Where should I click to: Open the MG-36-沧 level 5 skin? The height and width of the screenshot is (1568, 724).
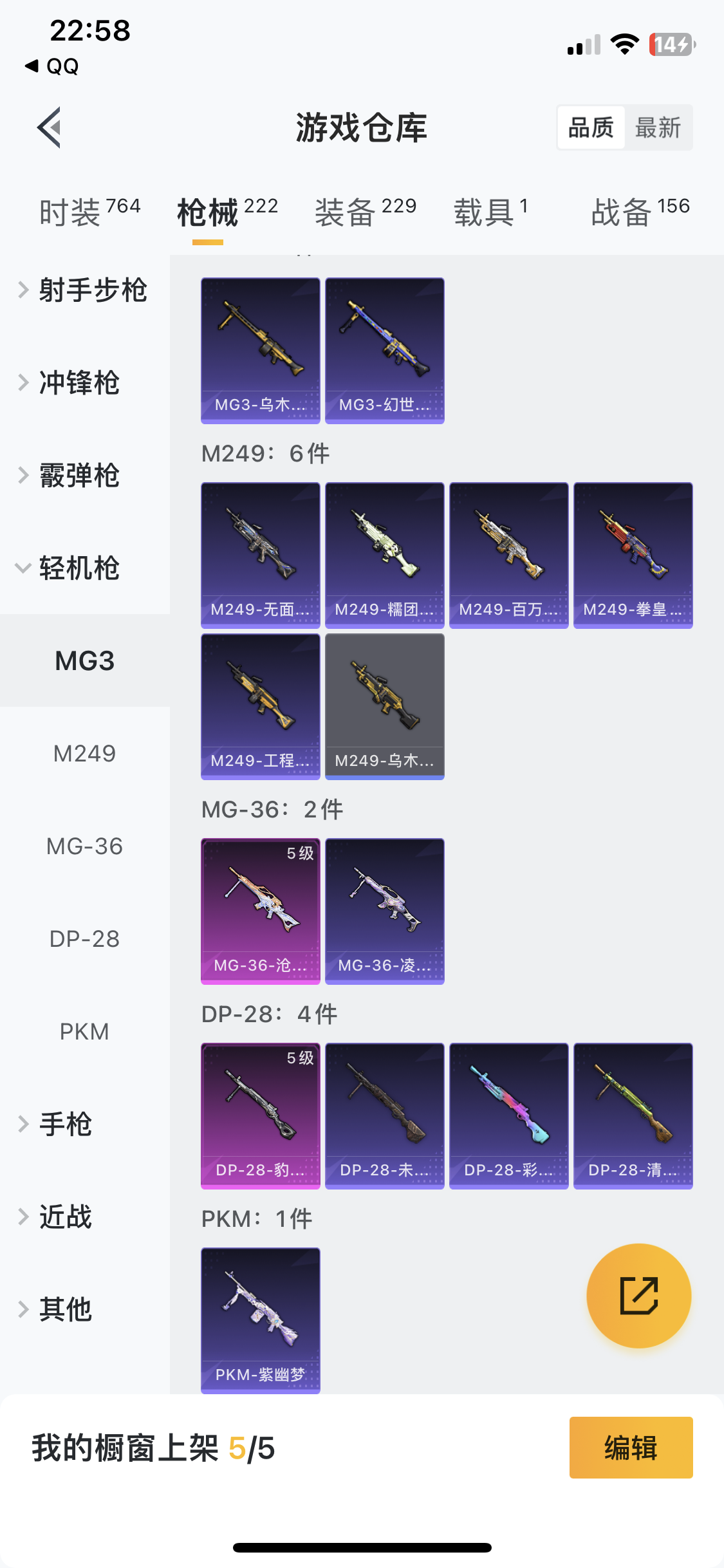pos(260,911)
